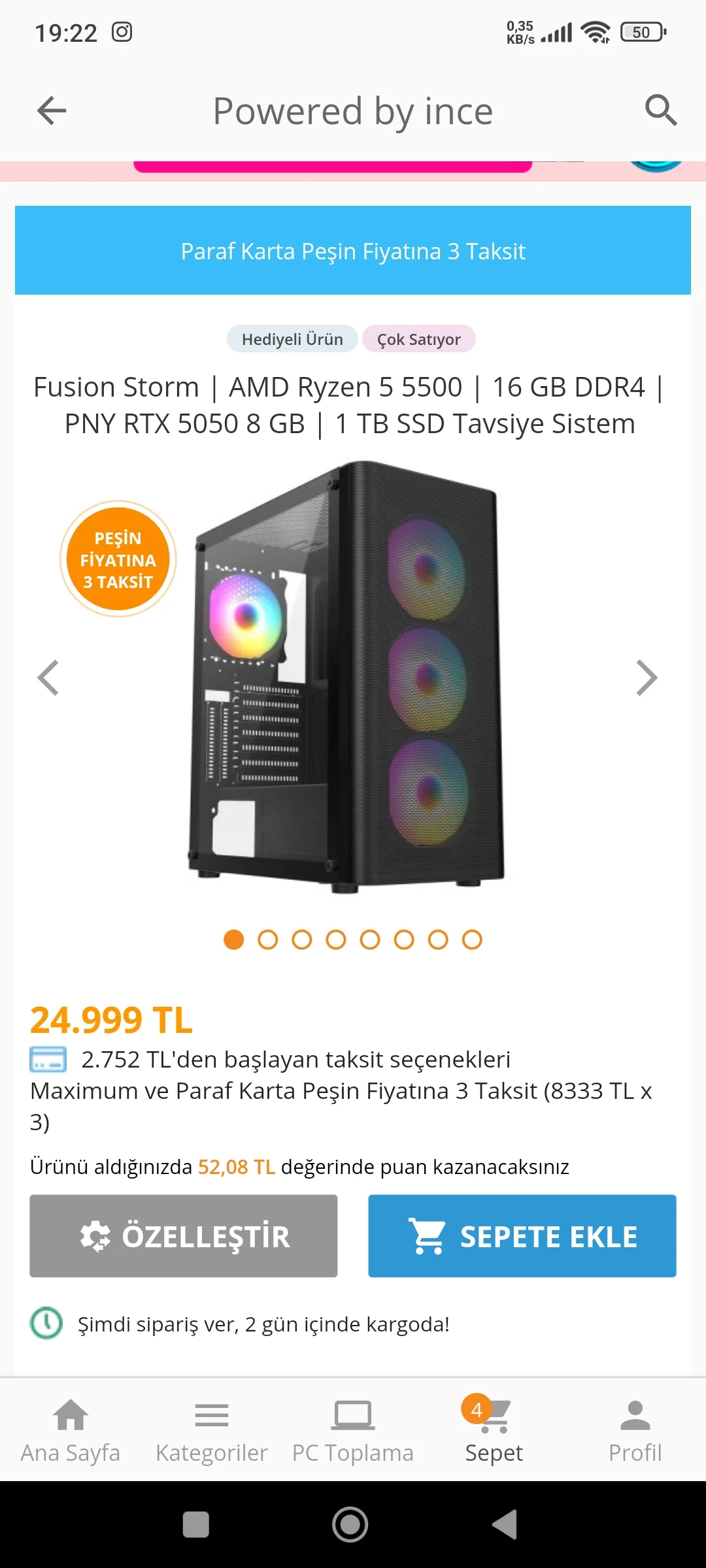The height and width of the screenshot is (1568, 706).
Task: Open recent apps from the navigation bar
Action: pyautogui.click(x=196, y=1525)
